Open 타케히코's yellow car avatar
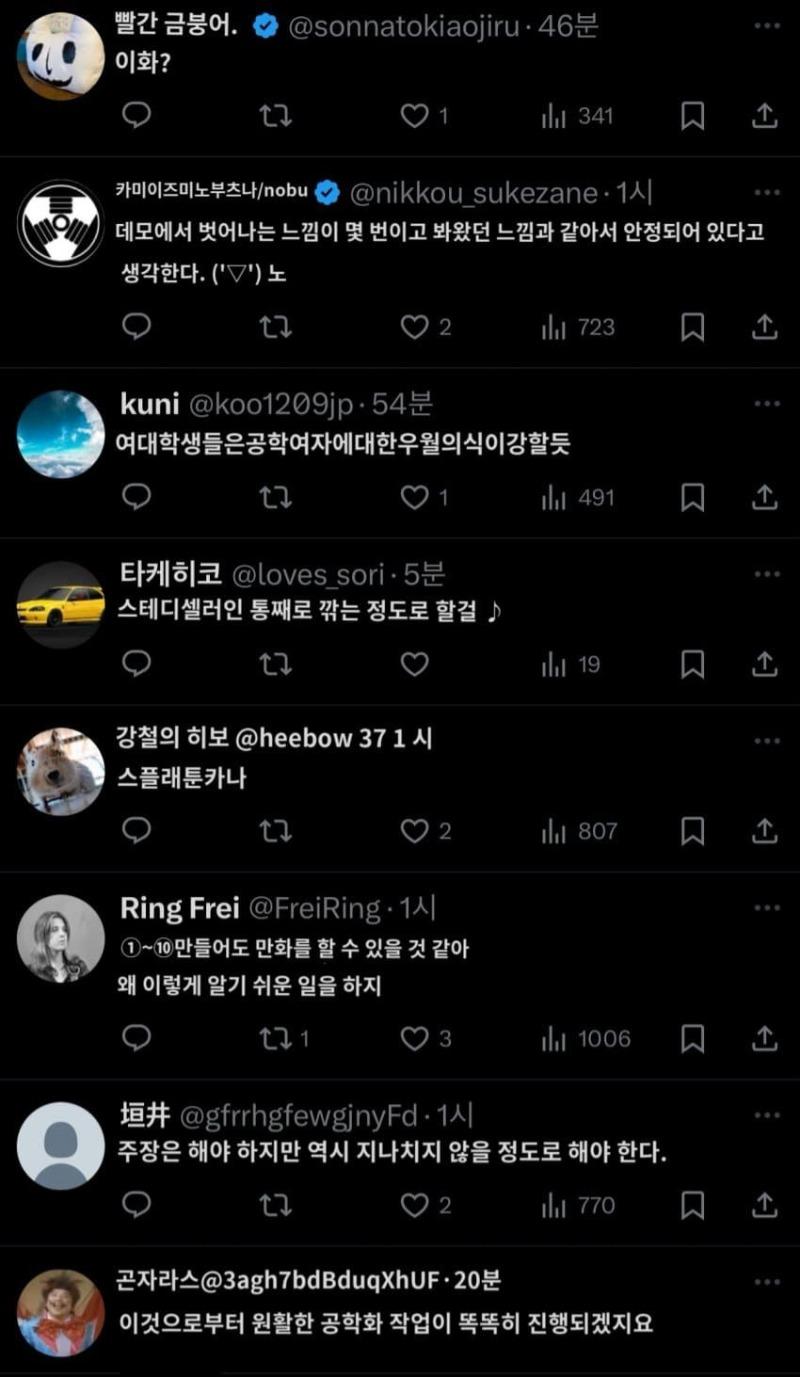The width and height of the screenshot is (800, 1377). click(61, 604)
